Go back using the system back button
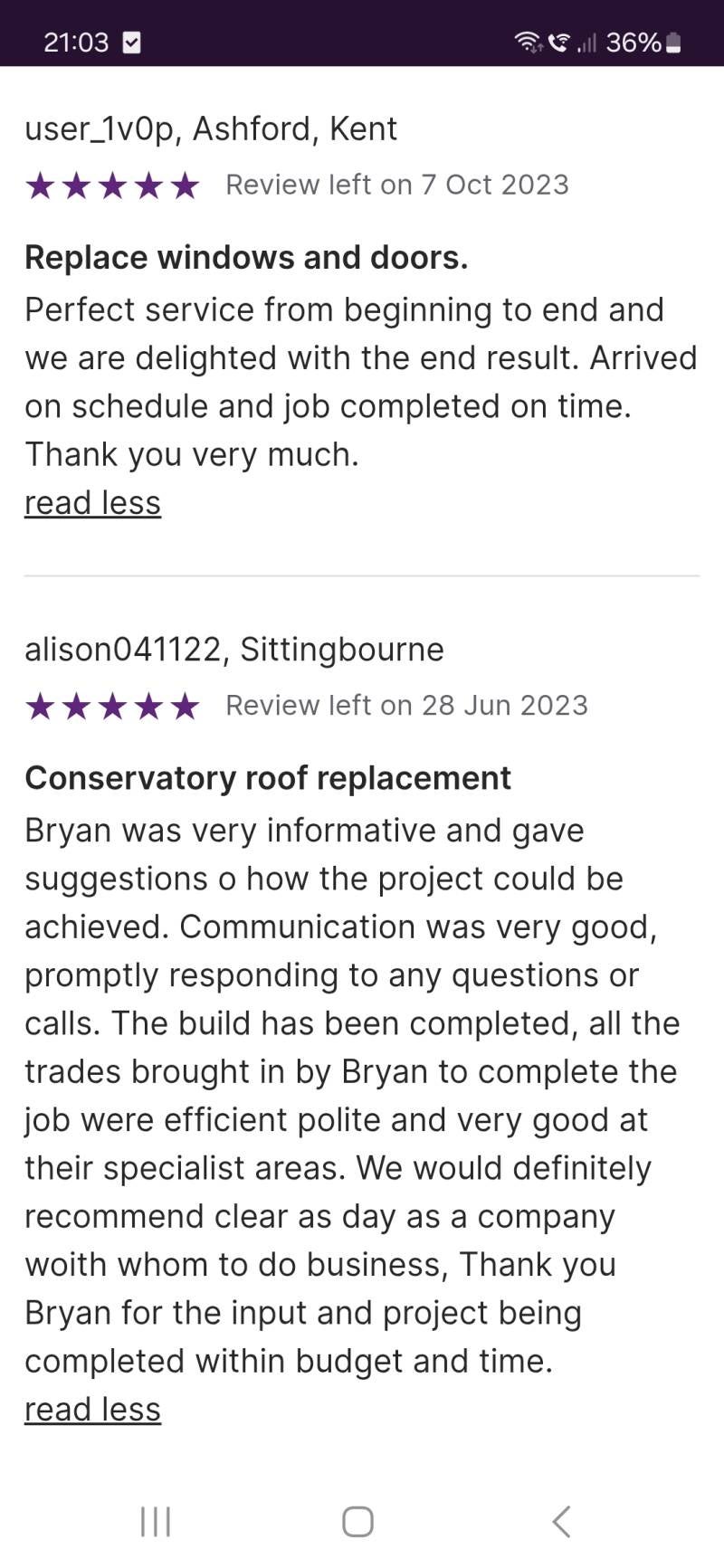This screenshot has width=724, height=1568. click(x=561, y=1521)
